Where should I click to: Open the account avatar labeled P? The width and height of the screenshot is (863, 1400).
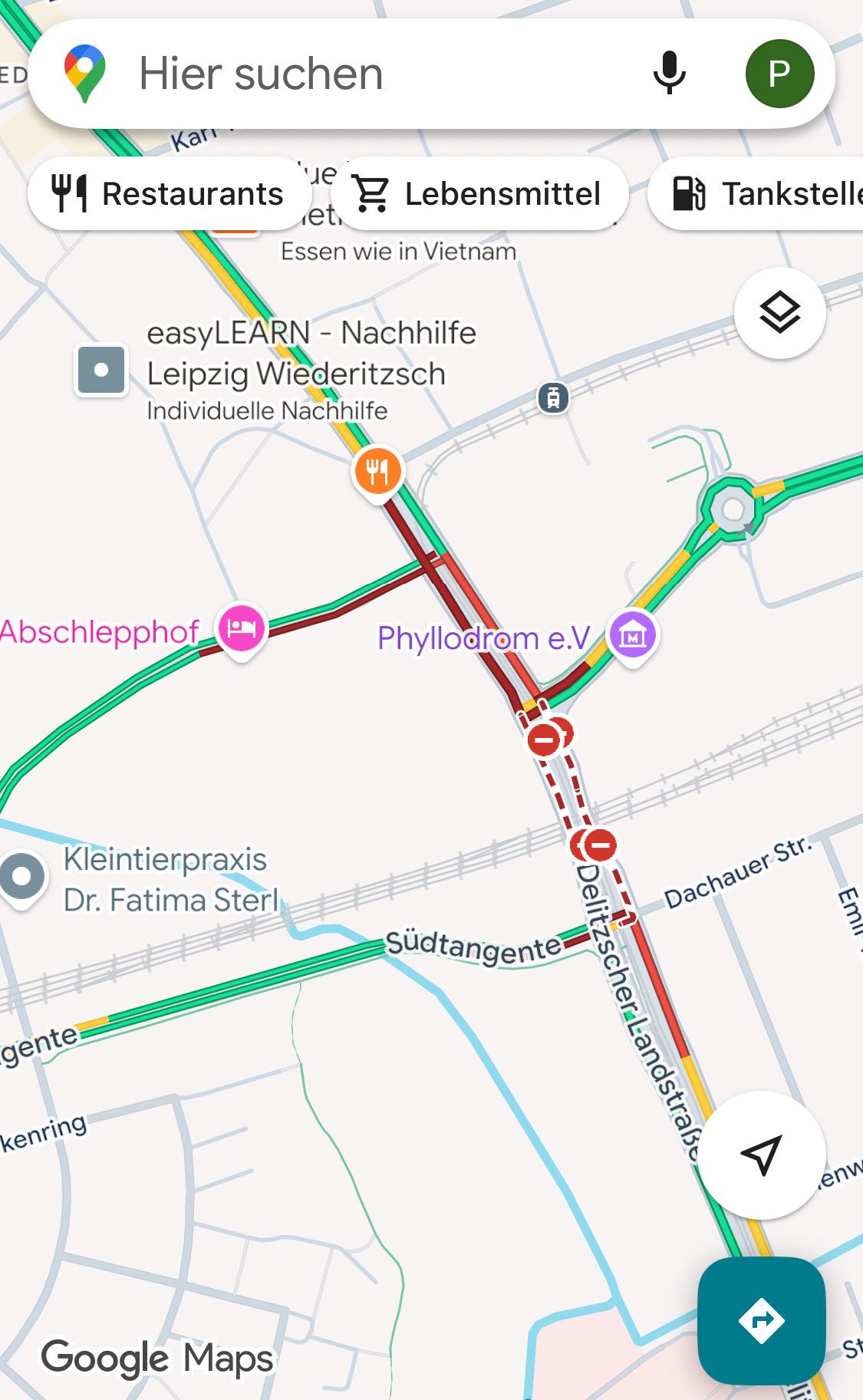[x=779, y=74]
